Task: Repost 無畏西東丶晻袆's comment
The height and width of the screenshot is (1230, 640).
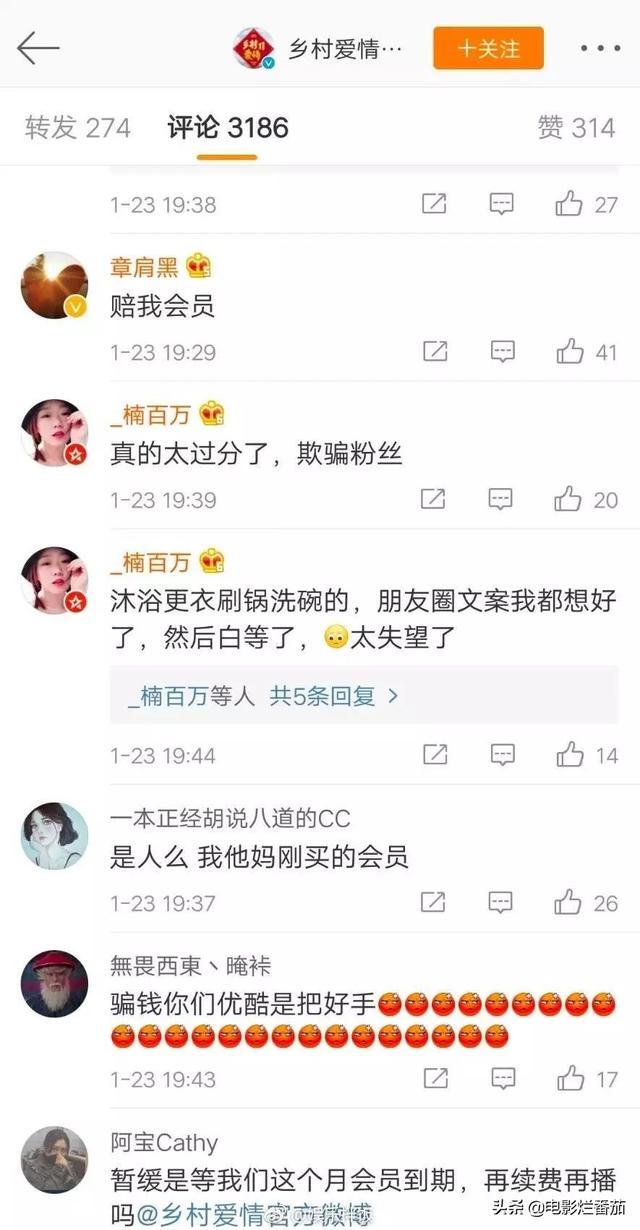Action: pos(434,1079)
